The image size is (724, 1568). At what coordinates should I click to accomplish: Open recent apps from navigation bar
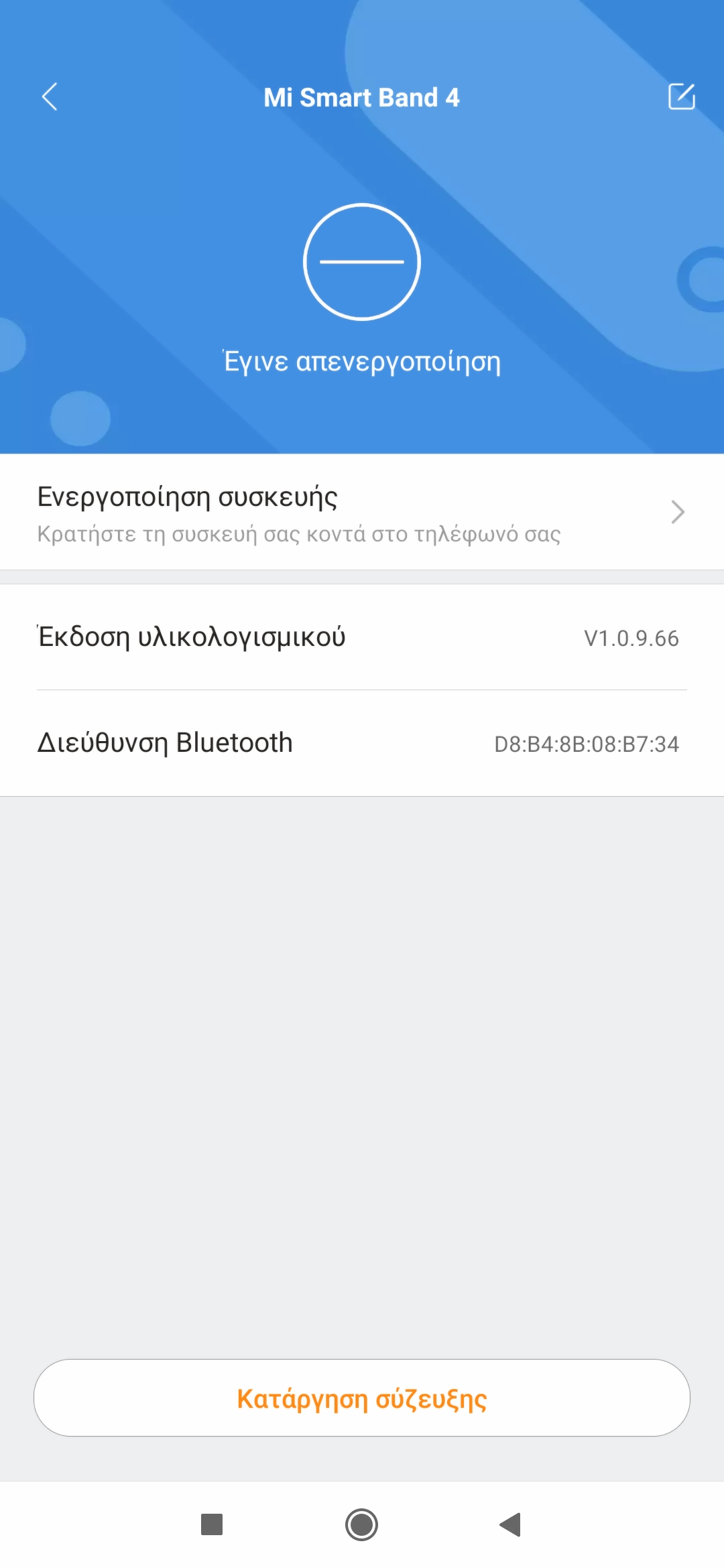212,1524
